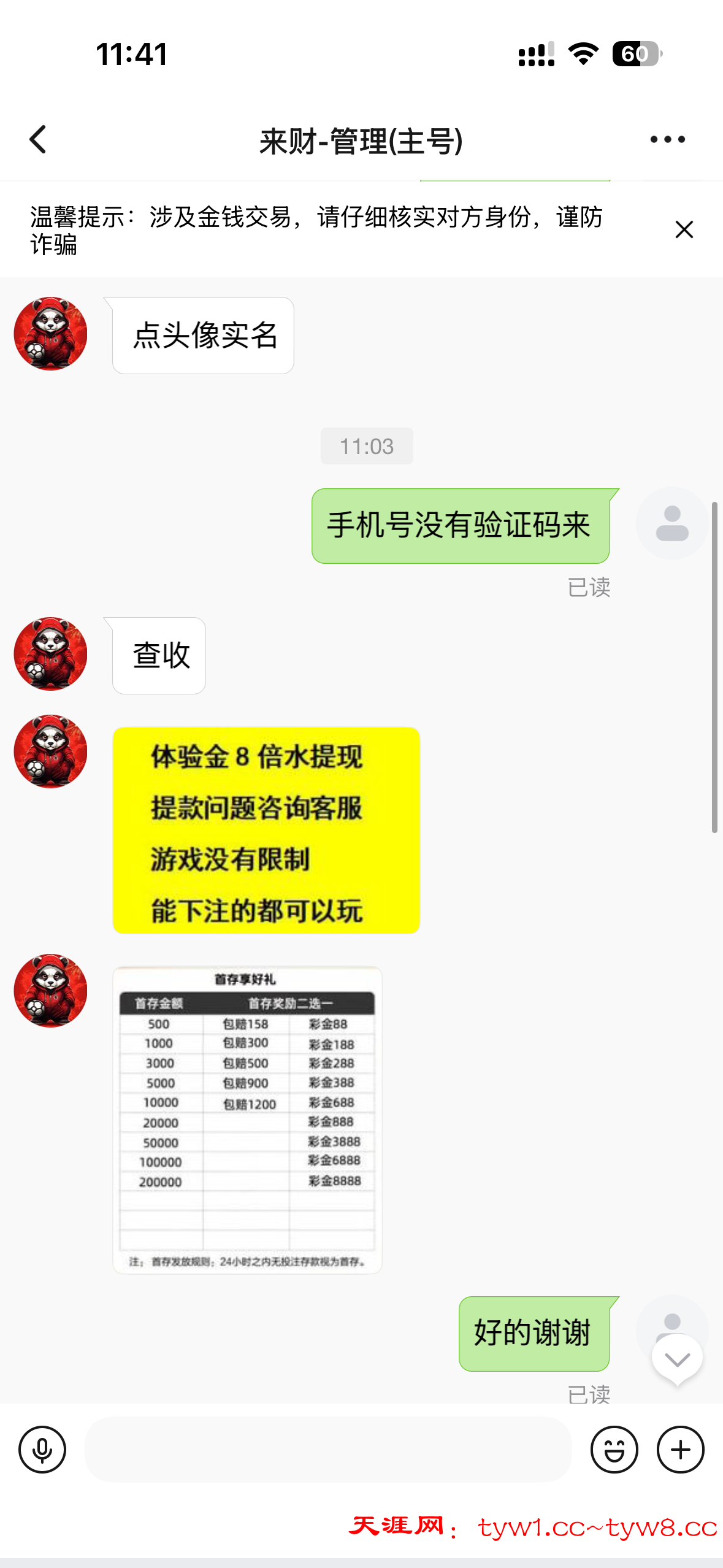View the 首存享好礼 table image
Image resolution: width=723 pixels, height=1568 pixels.
pos(247,1120)
